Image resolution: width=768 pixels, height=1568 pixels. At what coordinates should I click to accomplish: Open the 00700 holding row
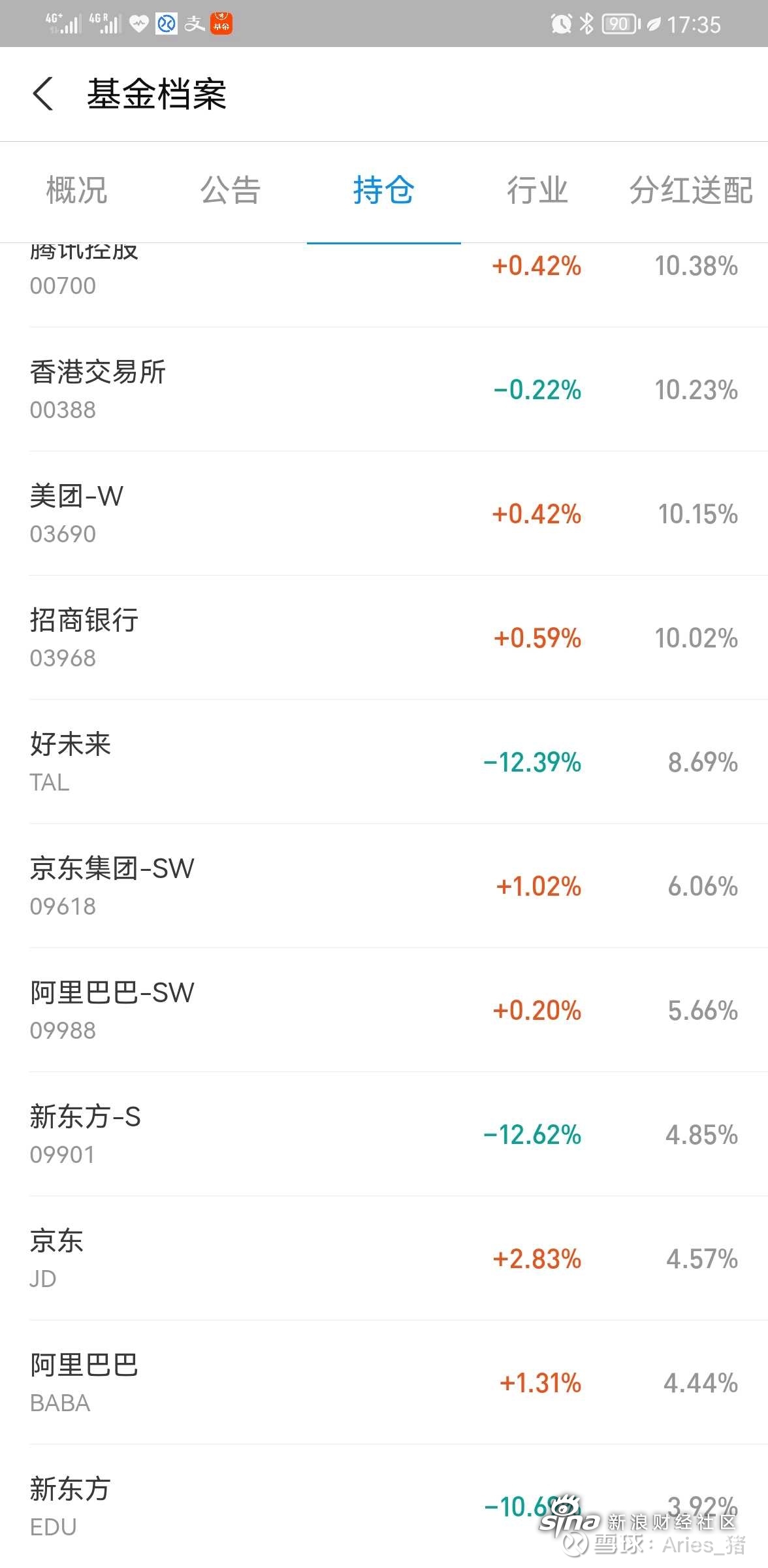pyautogui.click(x=384, y=285)
